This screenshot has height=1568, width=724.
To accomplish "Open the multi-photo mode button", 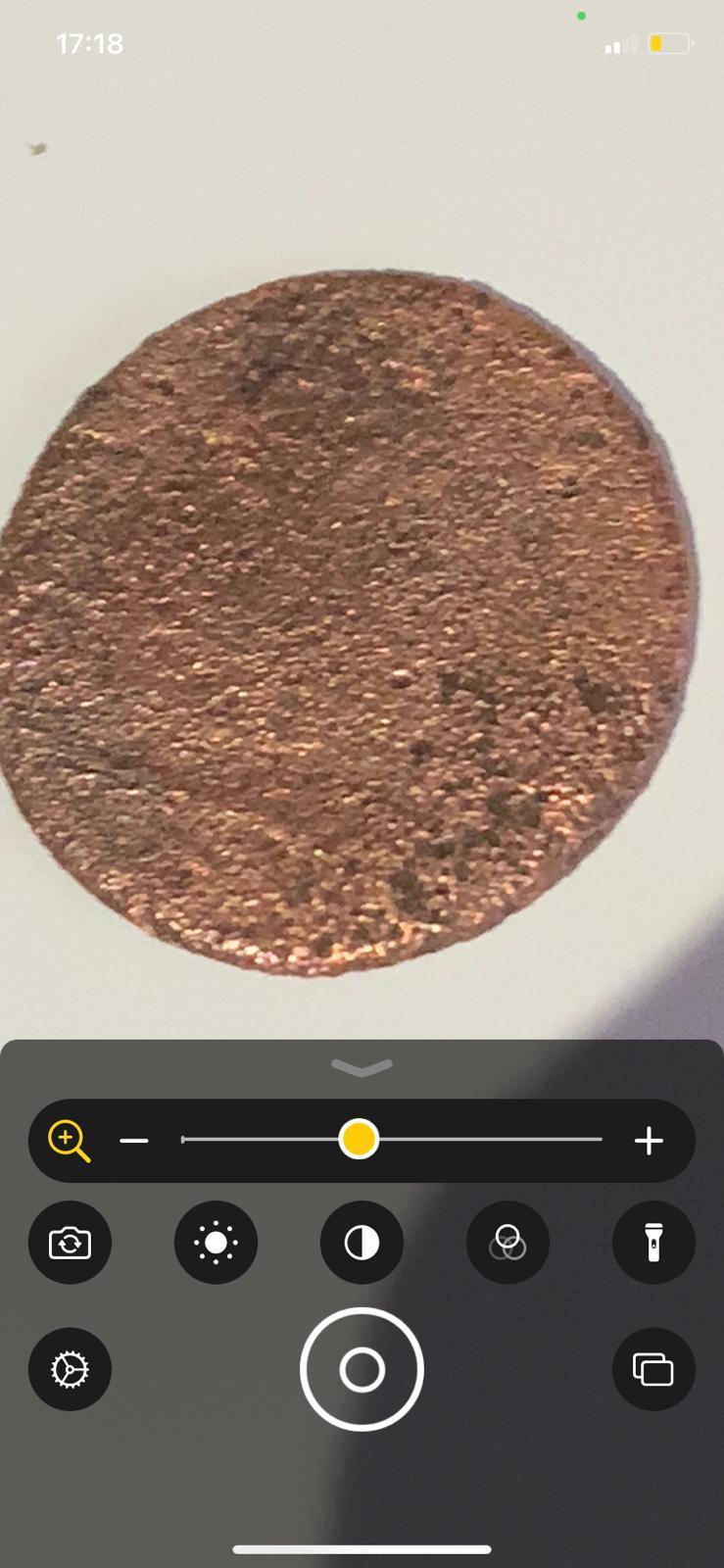I will coord(653,1369).
